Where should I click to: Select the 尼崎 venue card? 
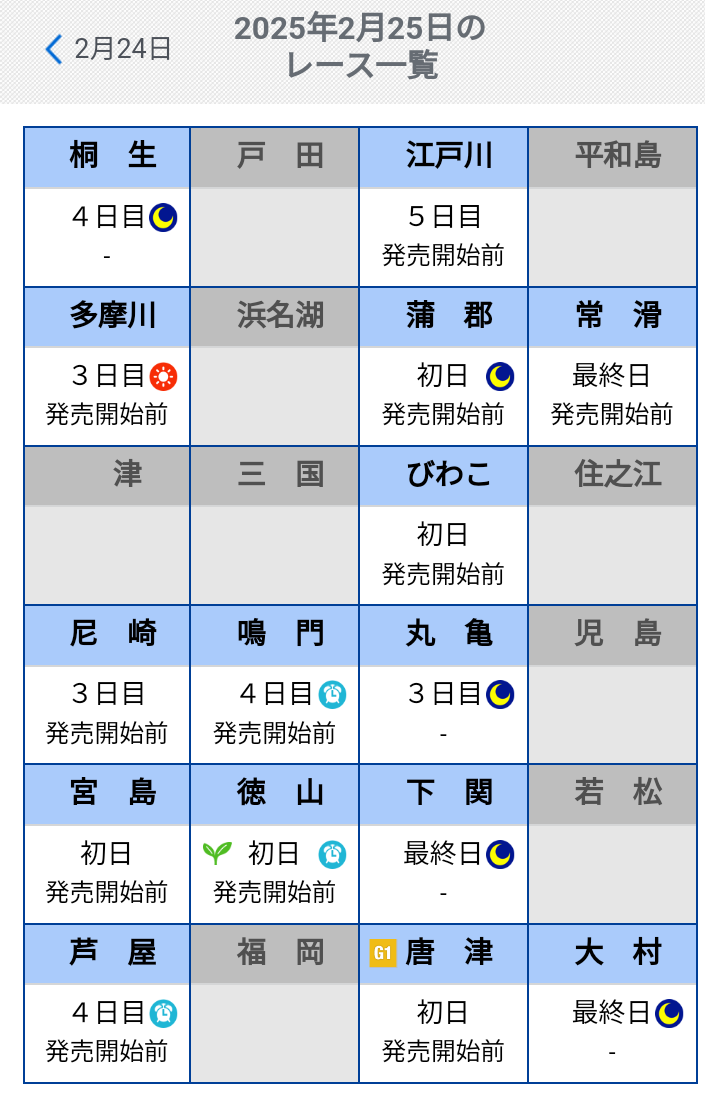click(x=107, y=684)
